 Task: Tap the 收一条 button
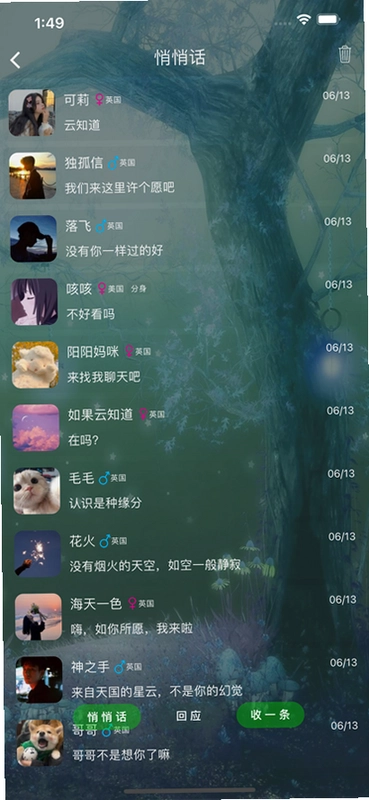click(x=270, y=715)
